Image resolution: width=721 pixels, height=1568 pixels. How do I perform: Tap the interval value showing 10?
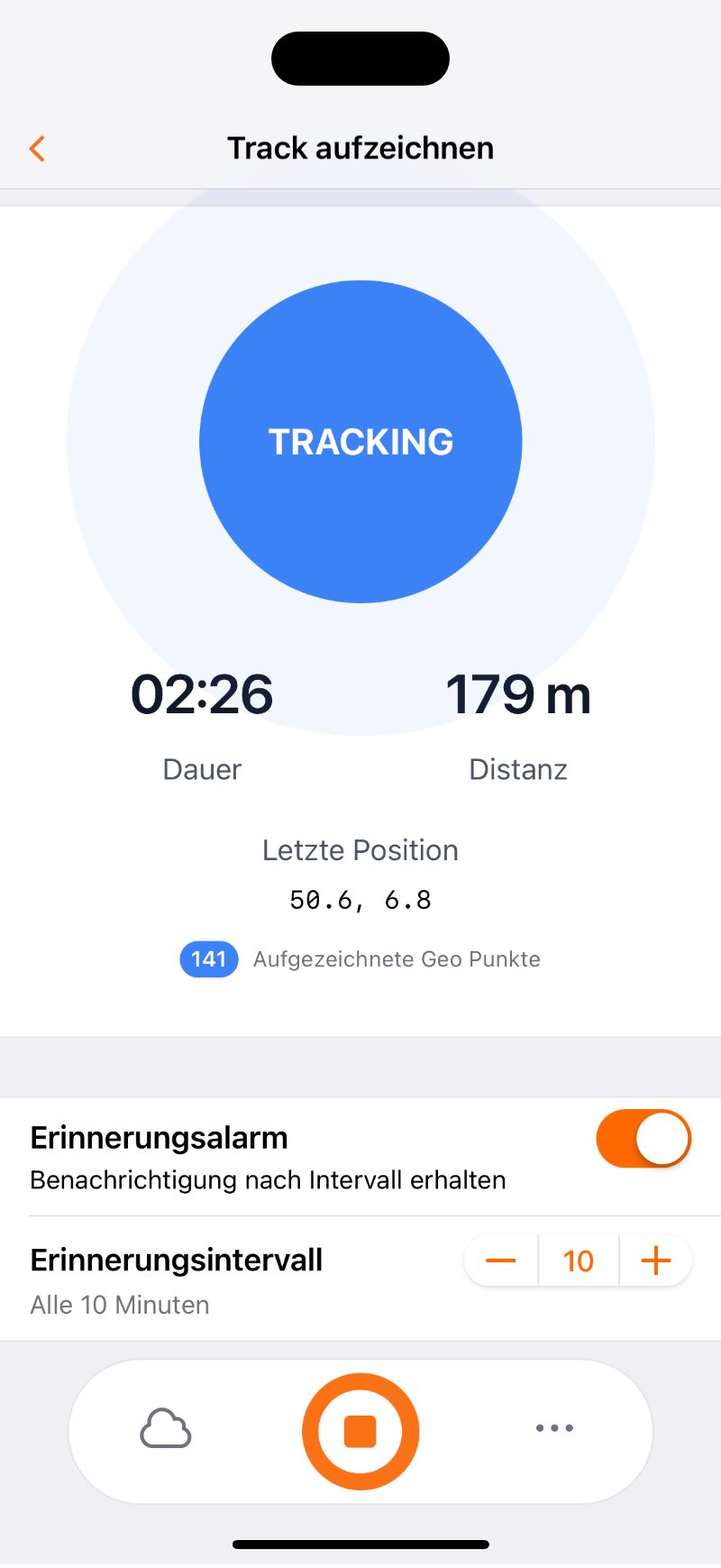[579, 1261]
